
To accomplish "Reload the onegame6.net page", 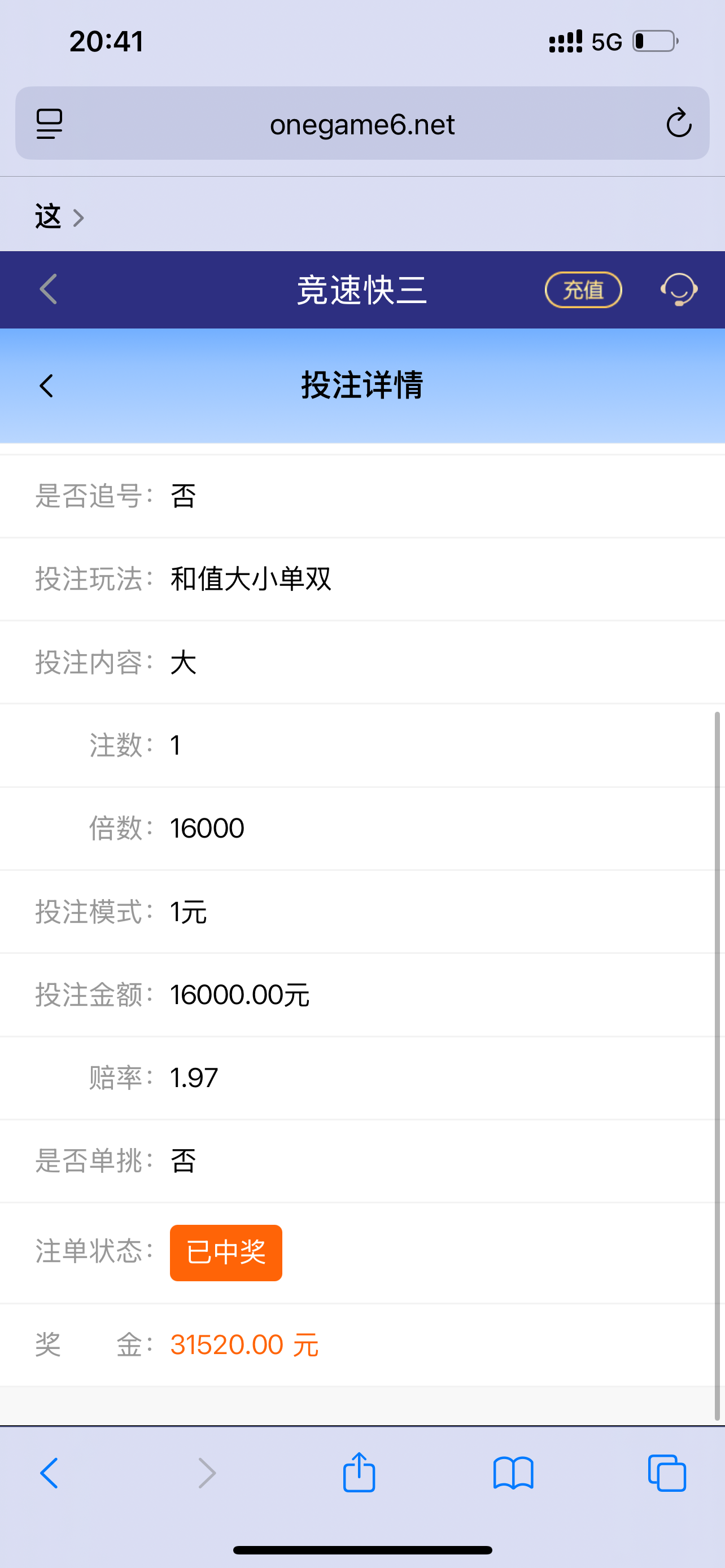I will (678, 123).
